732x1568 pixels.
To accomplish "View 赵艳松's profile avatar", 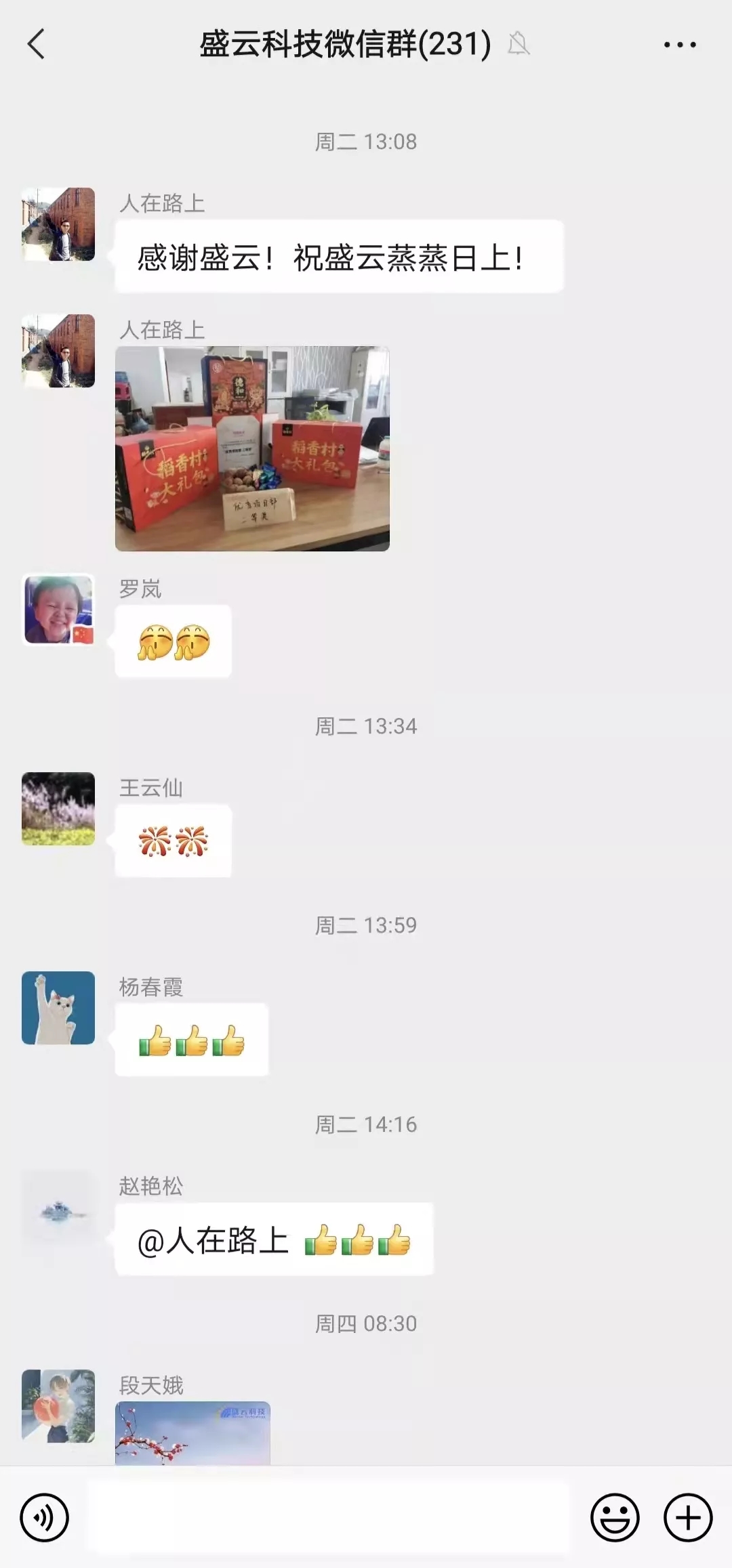I will tap(58, 1207).
